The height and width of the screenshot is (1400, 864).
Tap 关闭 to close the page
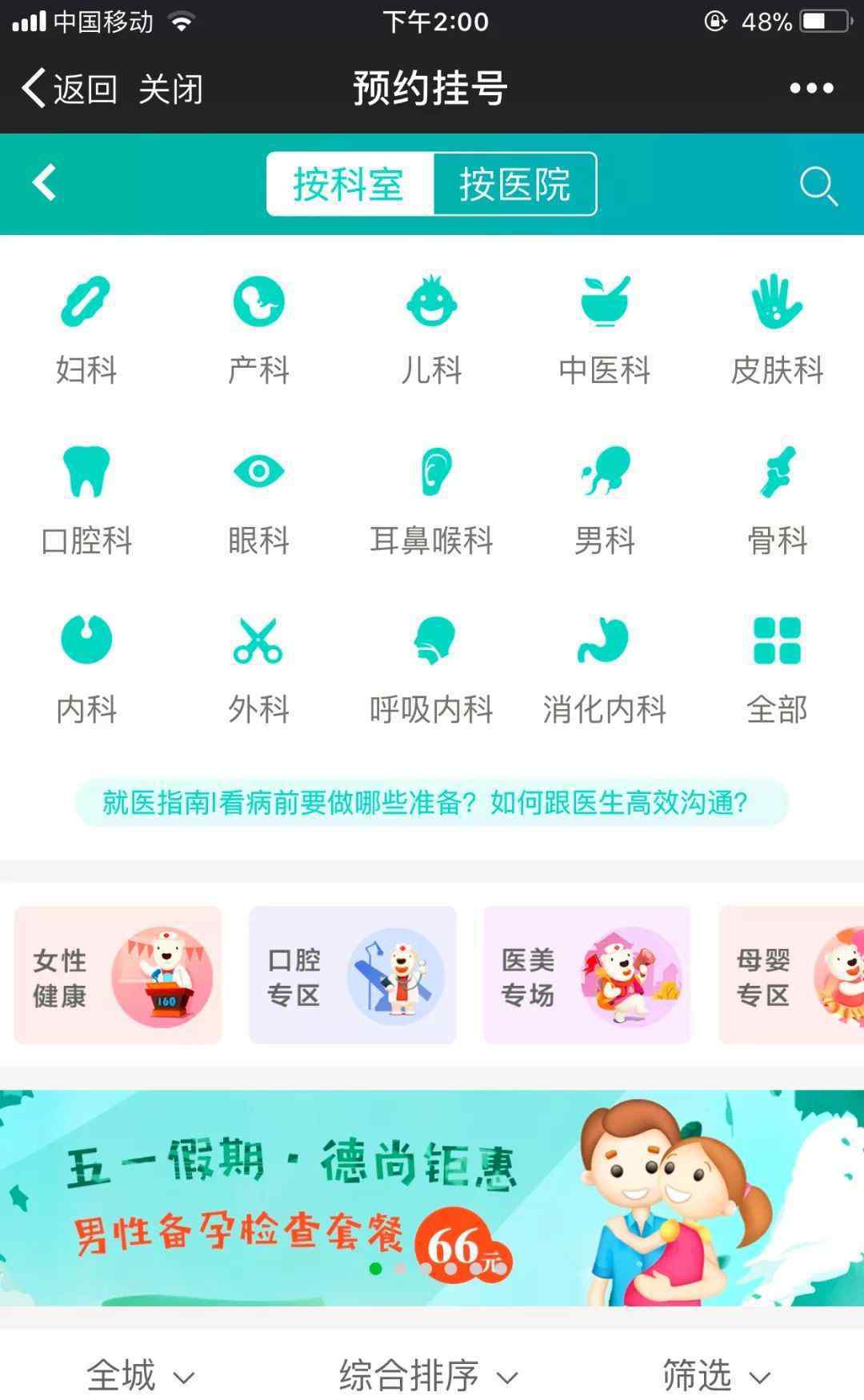pyautogui.click(x=170, y=89)
